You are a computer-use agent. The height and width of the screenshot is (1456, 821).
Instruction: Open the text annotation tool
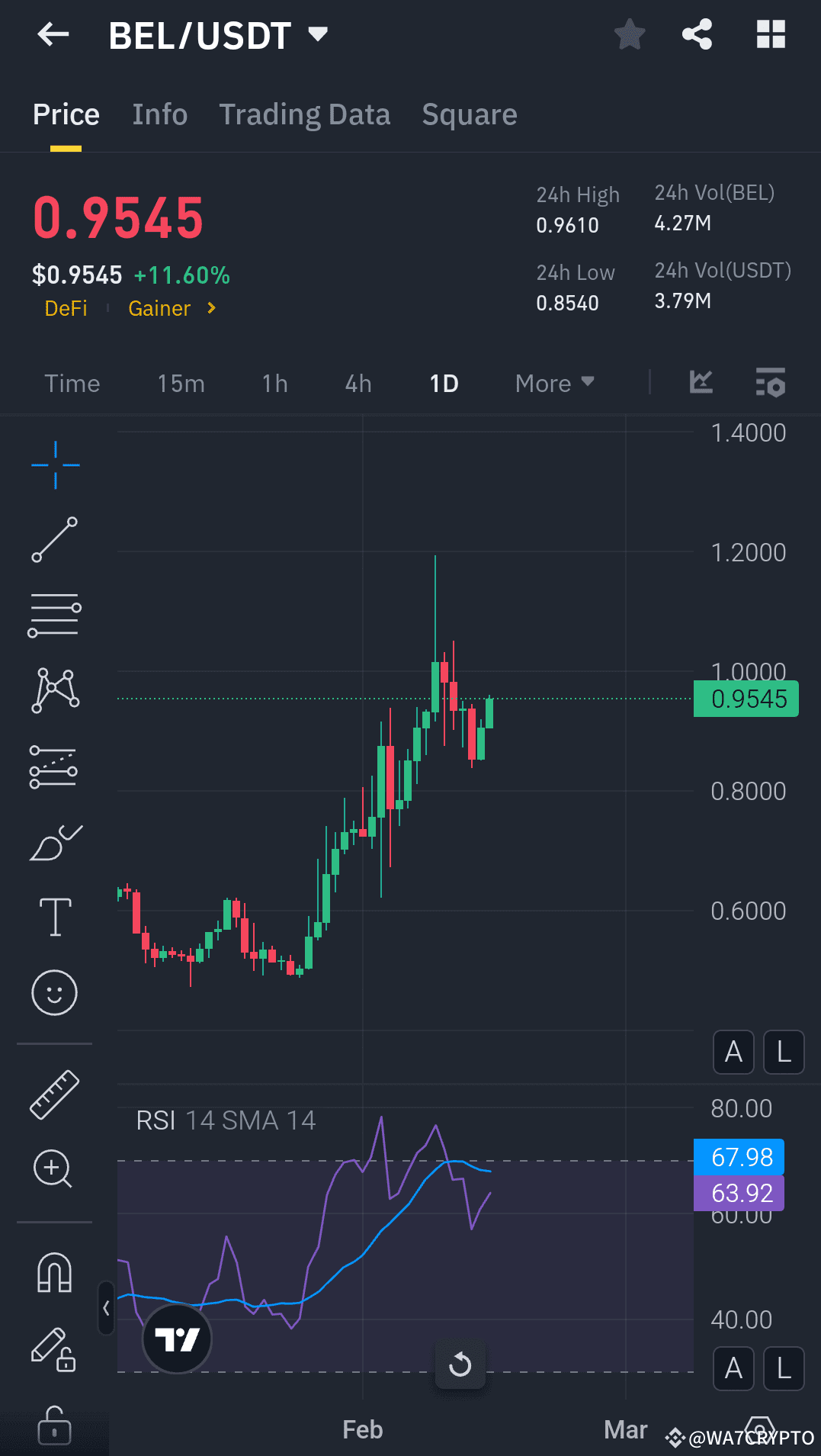[x=54, y=918]
